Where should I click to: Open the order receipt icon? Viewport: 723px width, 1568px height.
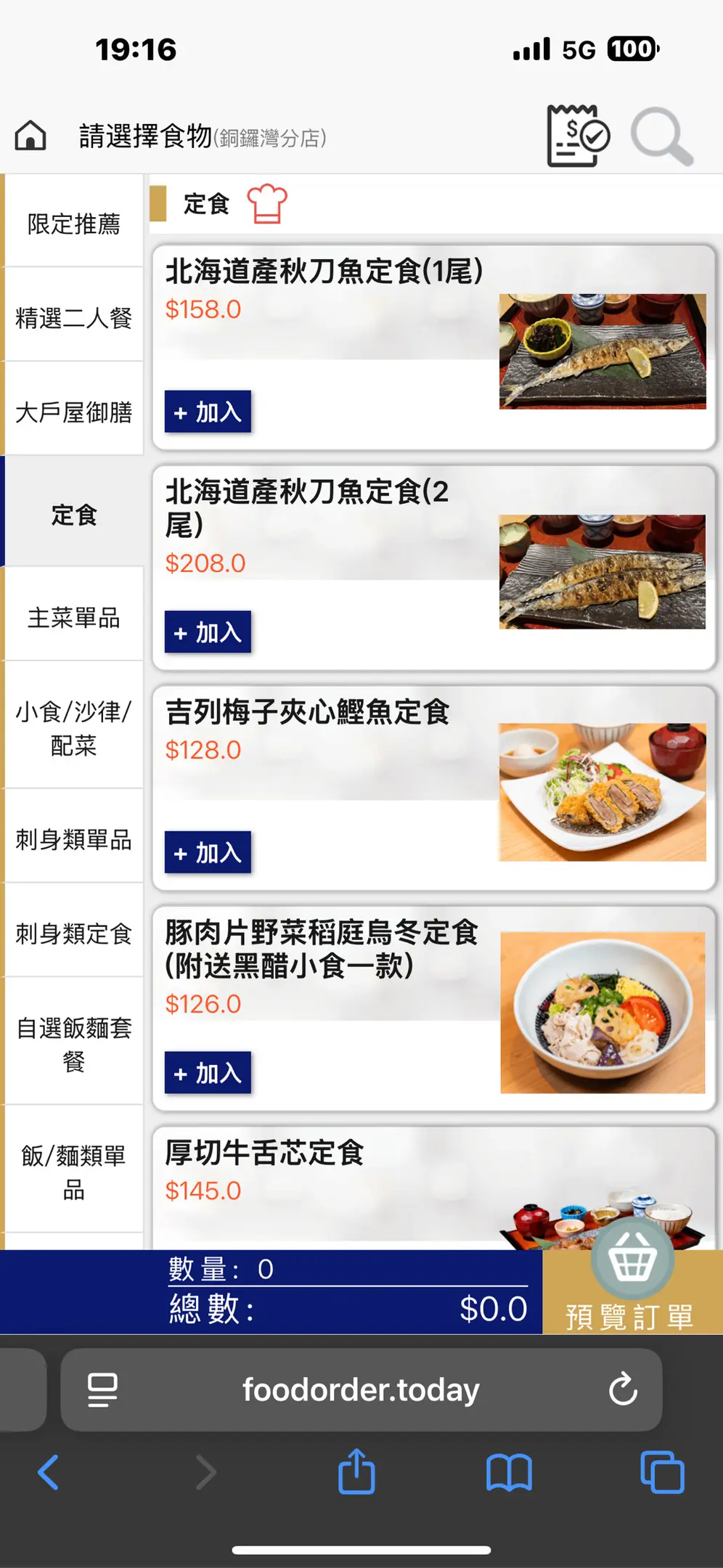click(577, 136)
